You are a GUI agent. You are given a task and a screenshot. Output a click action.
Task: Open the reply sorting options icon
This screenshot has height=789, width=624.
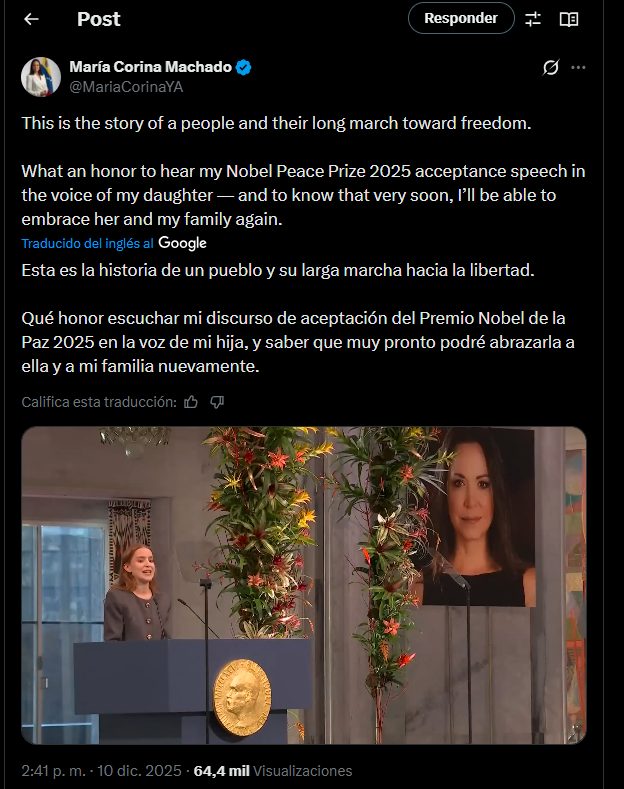[x=533, y=19]
